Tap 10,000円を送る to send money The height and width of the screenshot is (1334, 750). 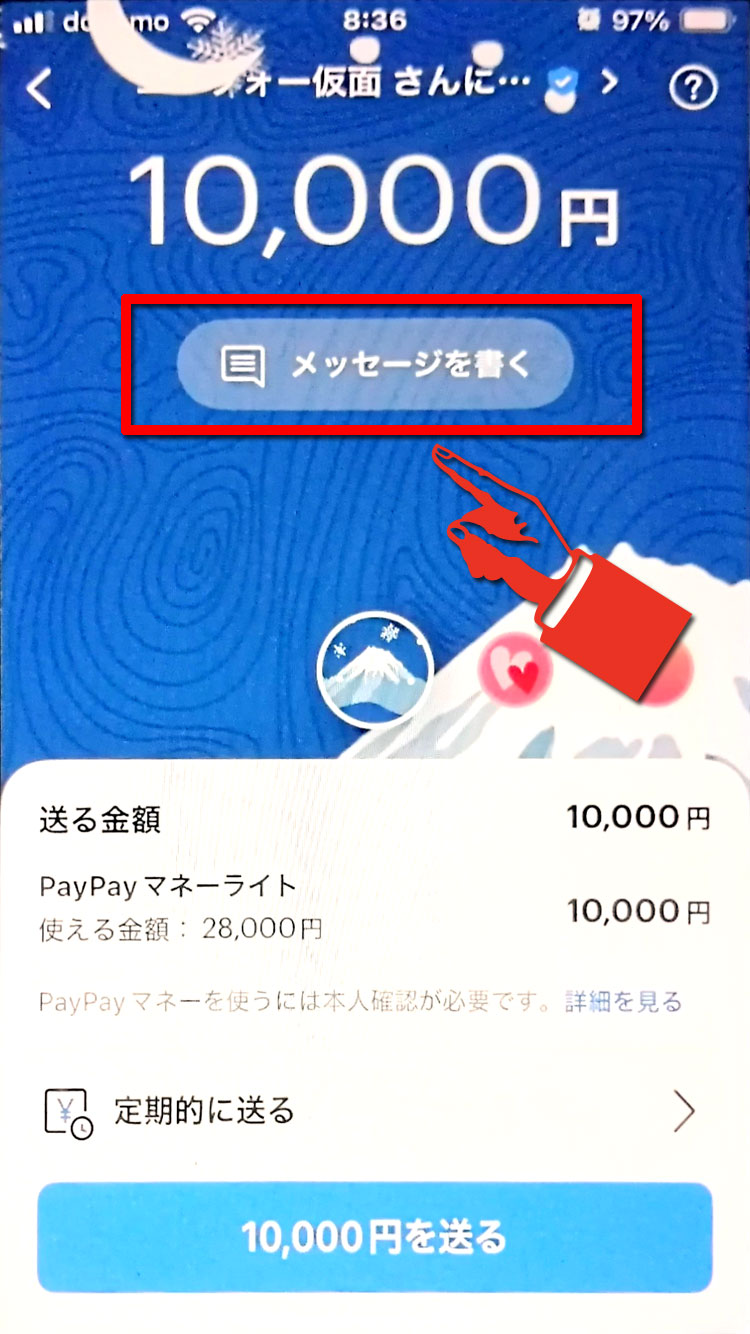tap(375, 1237)
